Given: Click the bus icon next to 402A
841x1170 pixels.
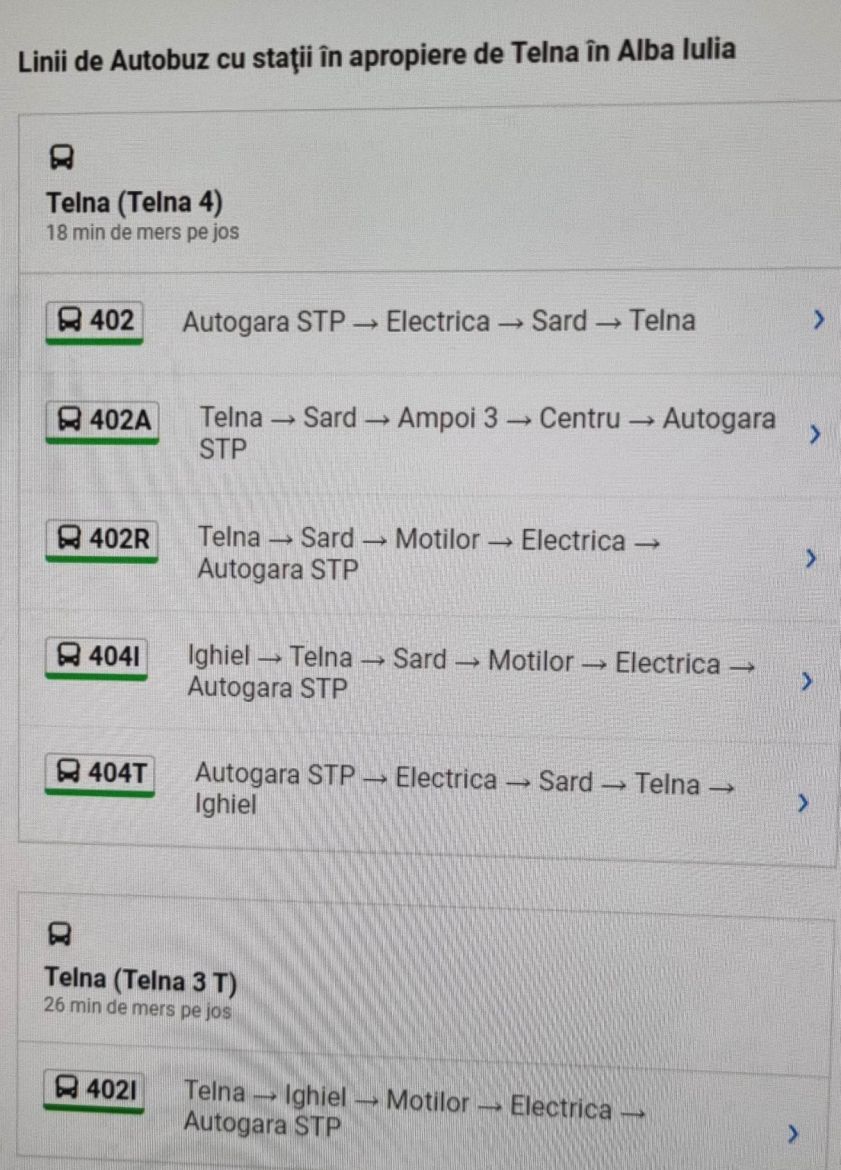Looking at the screenshot, I should [68, 420].
